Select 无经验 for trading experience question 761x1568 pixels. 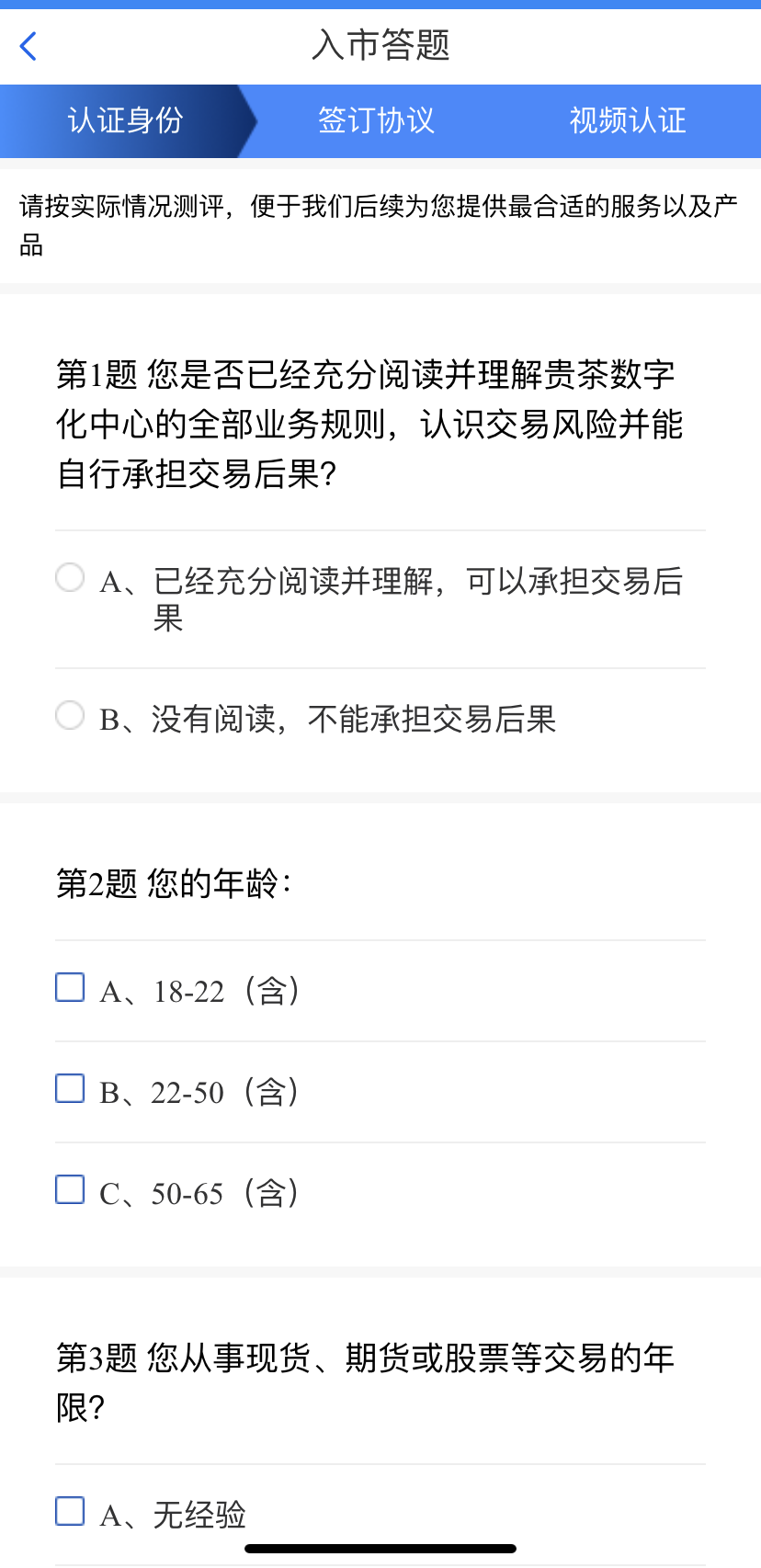(x=70, y=1512)
